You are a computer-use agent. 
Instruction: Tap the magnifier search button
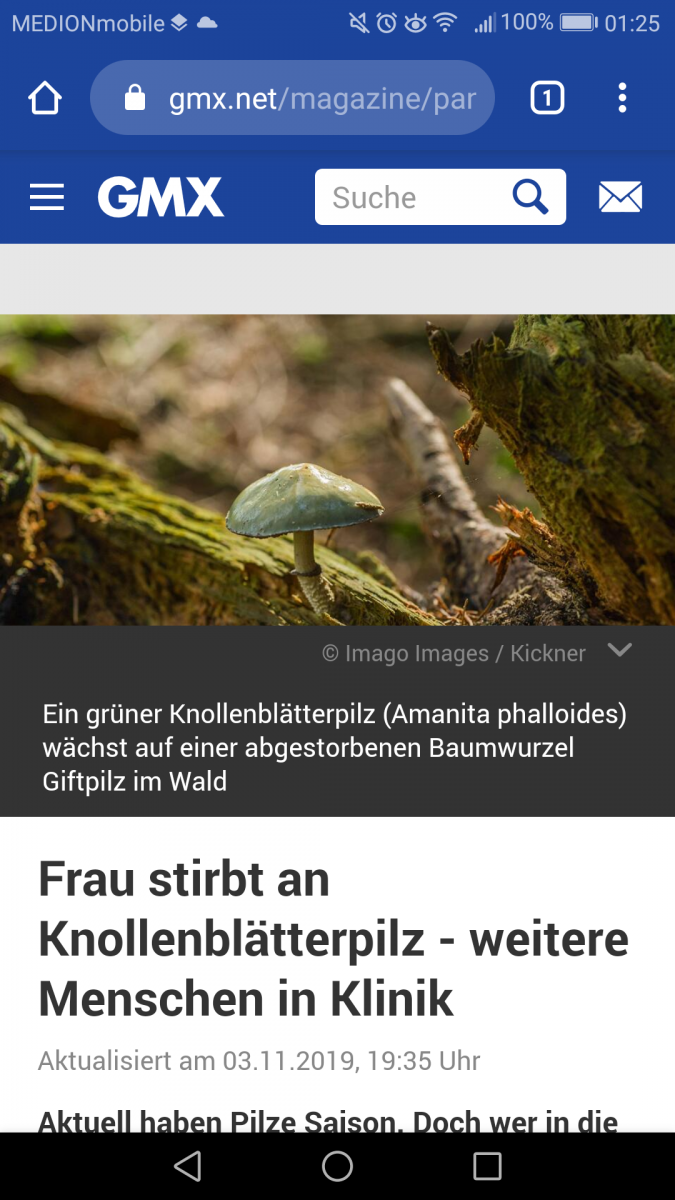pos(530,197)
